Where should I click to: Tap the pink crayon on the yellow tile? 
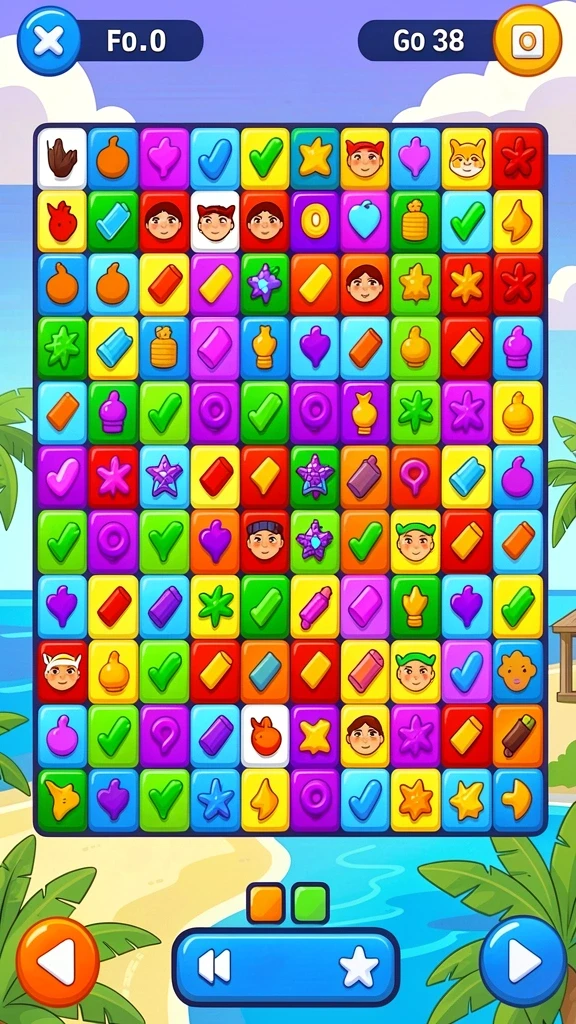click(x=315, y=607)
